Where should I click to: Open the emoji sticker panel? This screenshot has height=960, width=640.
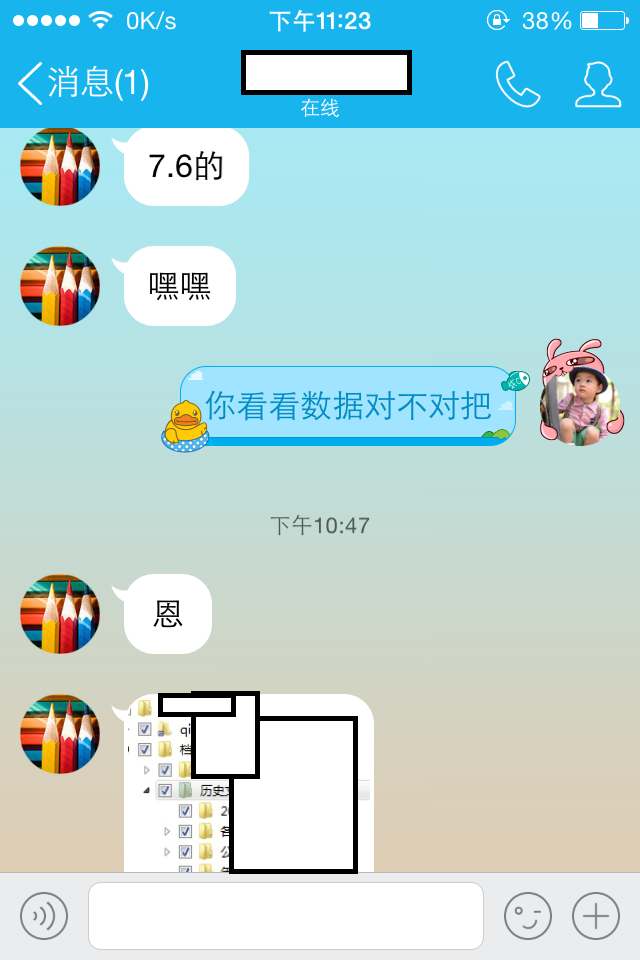coord(528,915)
